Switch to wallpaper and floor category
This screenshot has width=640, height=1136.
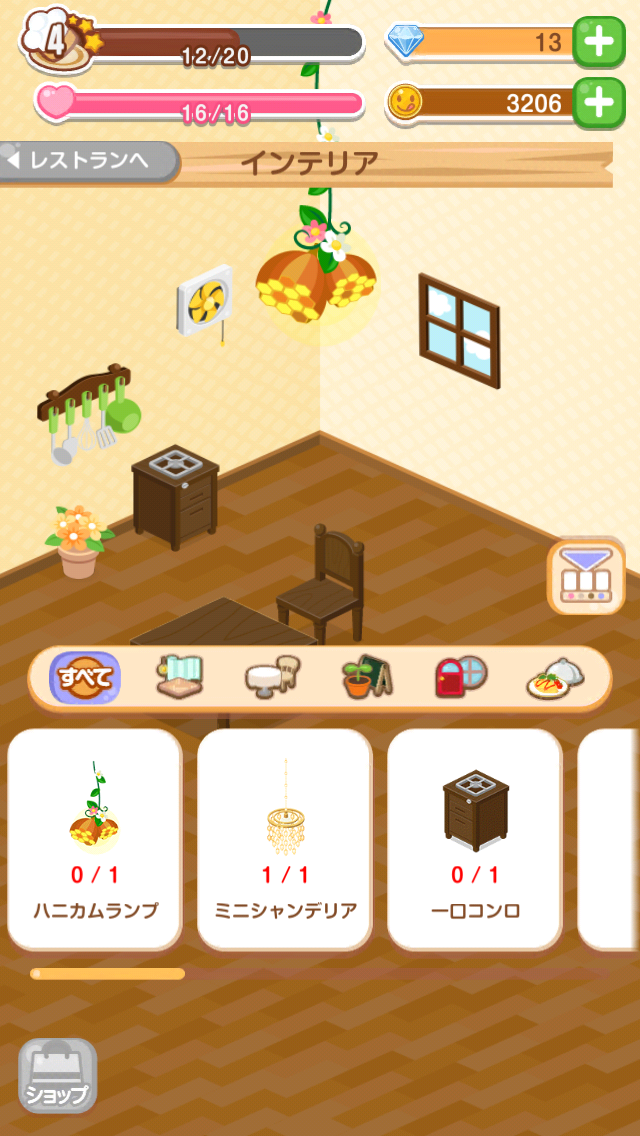(x=180, y=678)
